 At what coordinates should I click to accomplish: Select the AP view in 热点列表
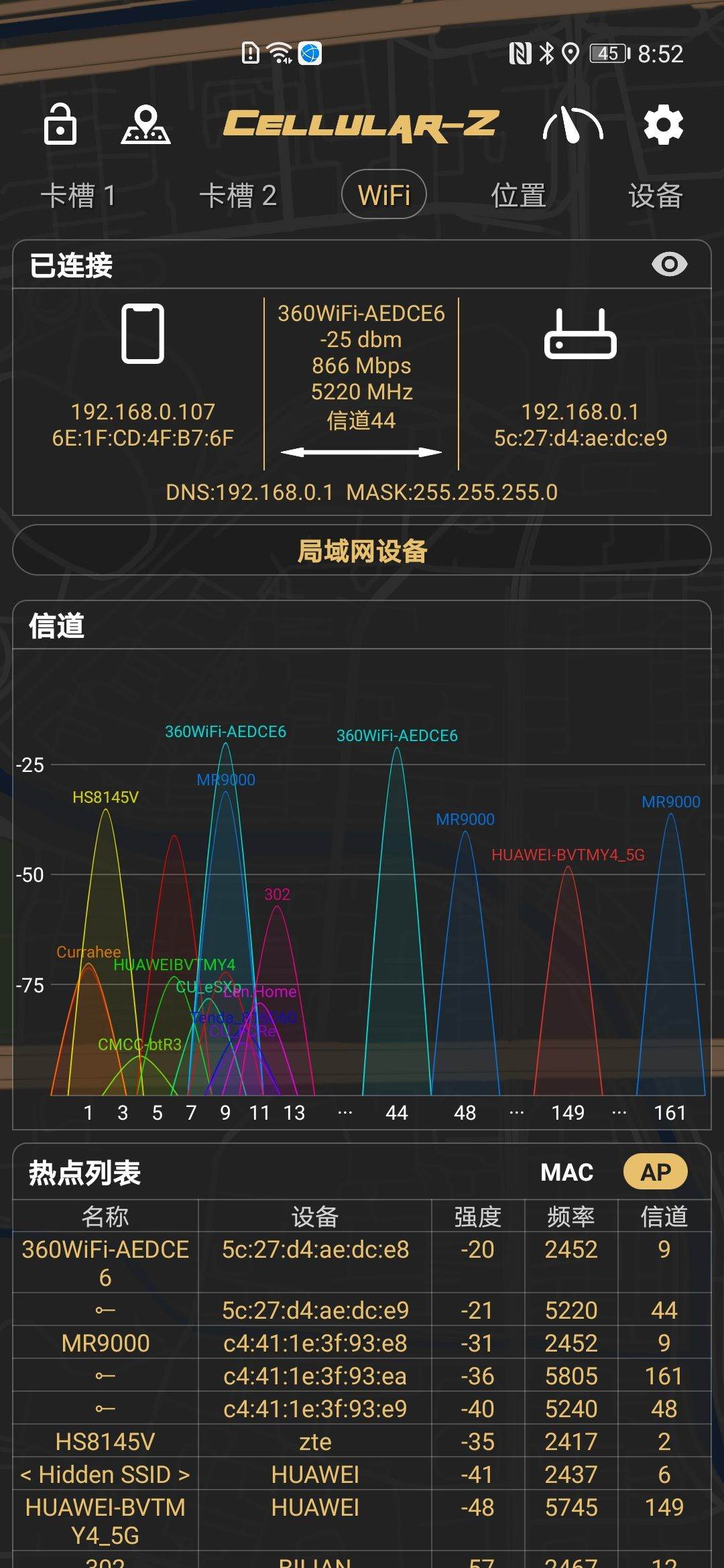pyautogui.click(x=656, y=1172)
